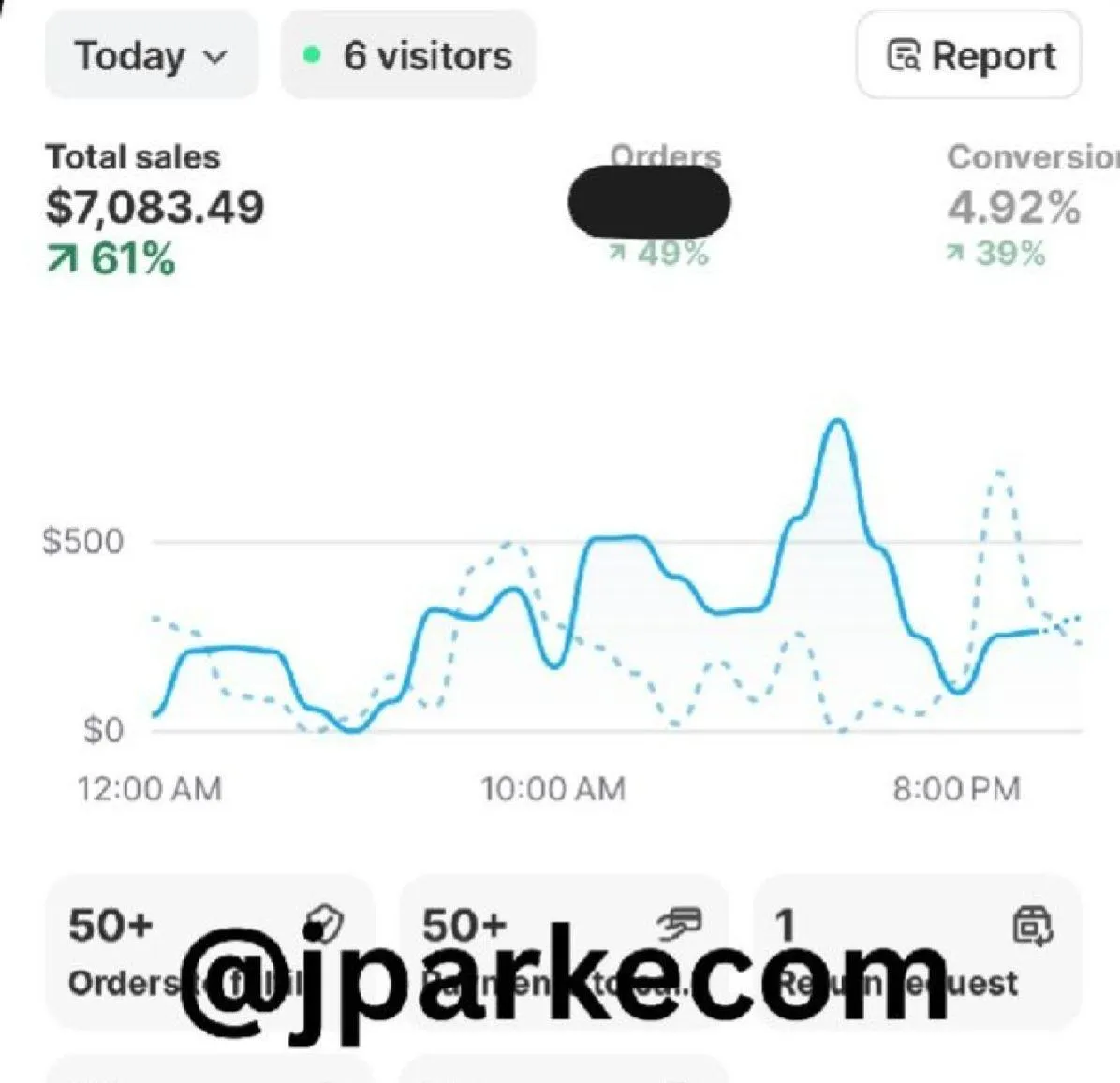Open the 1 Return request card

(x=916, y=950)
